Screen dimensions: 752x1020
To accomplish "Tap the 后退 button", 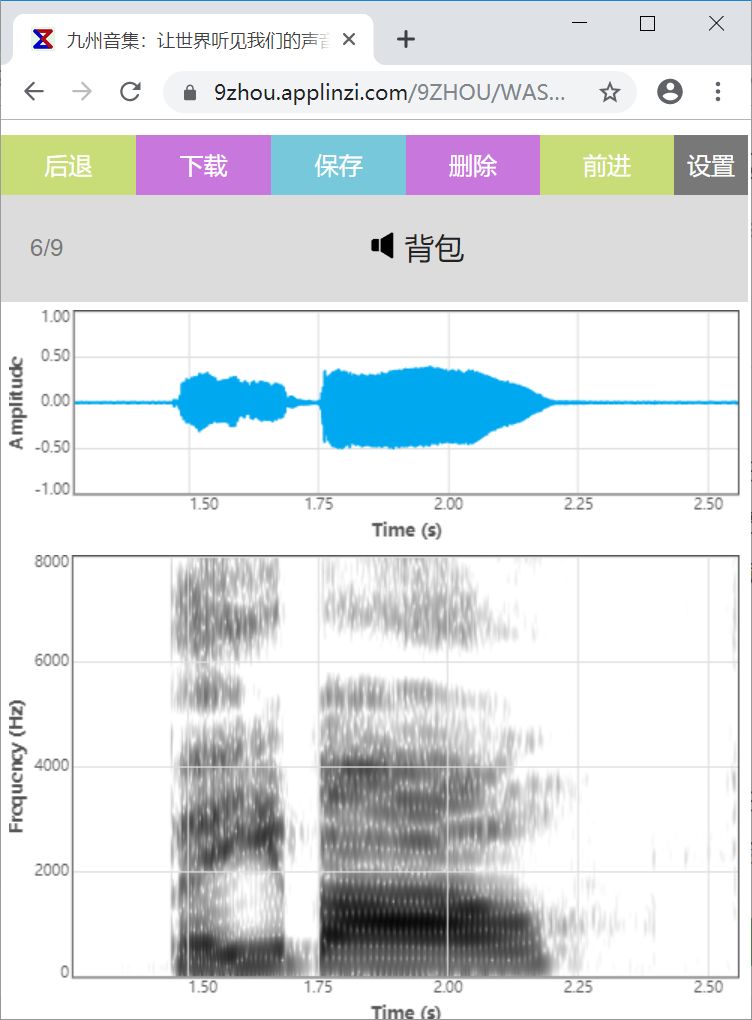I will pos(68,166).
